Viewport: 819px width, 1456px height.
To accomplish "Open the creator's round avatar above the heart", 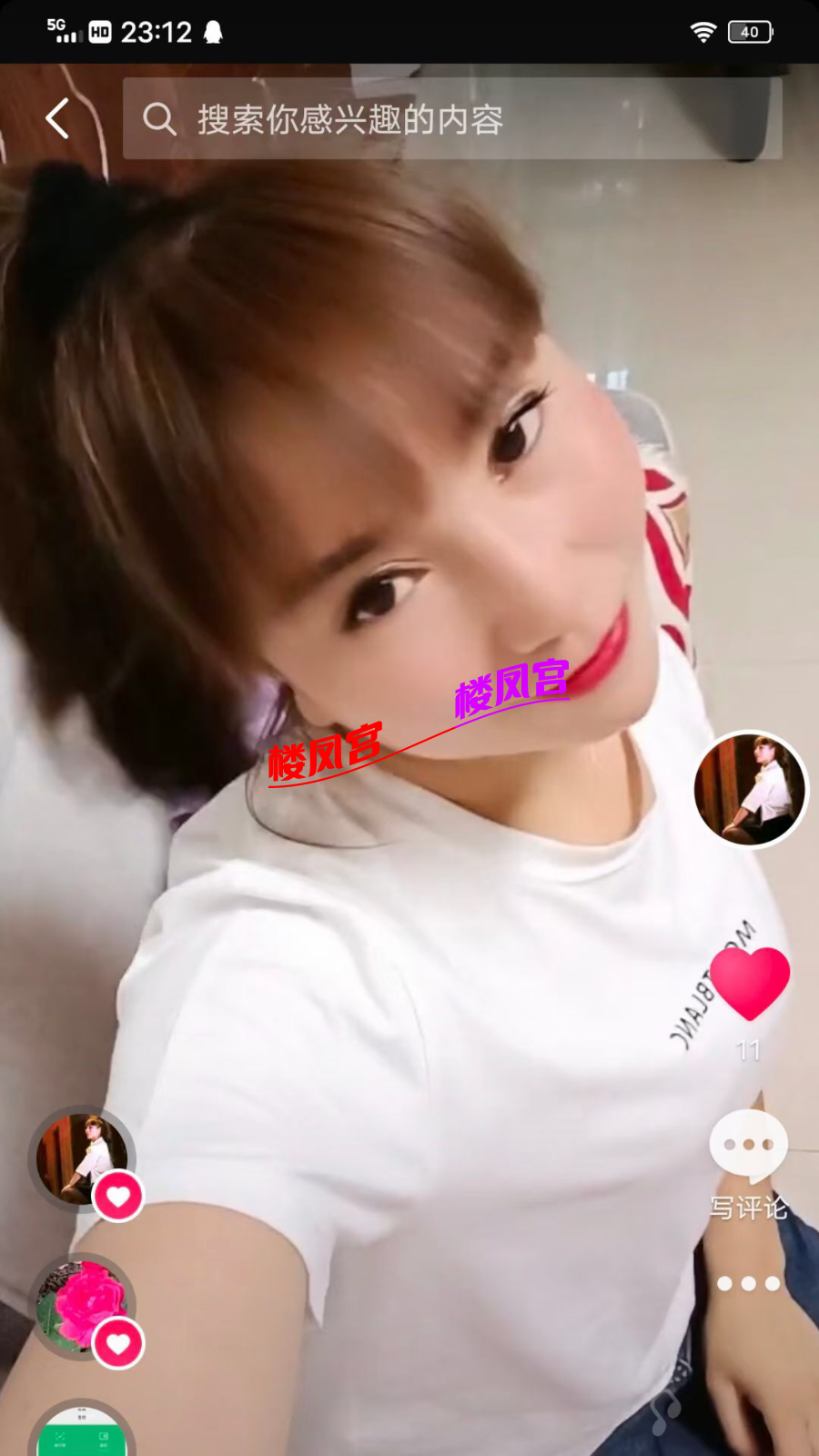I will click(x=750, y=789).
